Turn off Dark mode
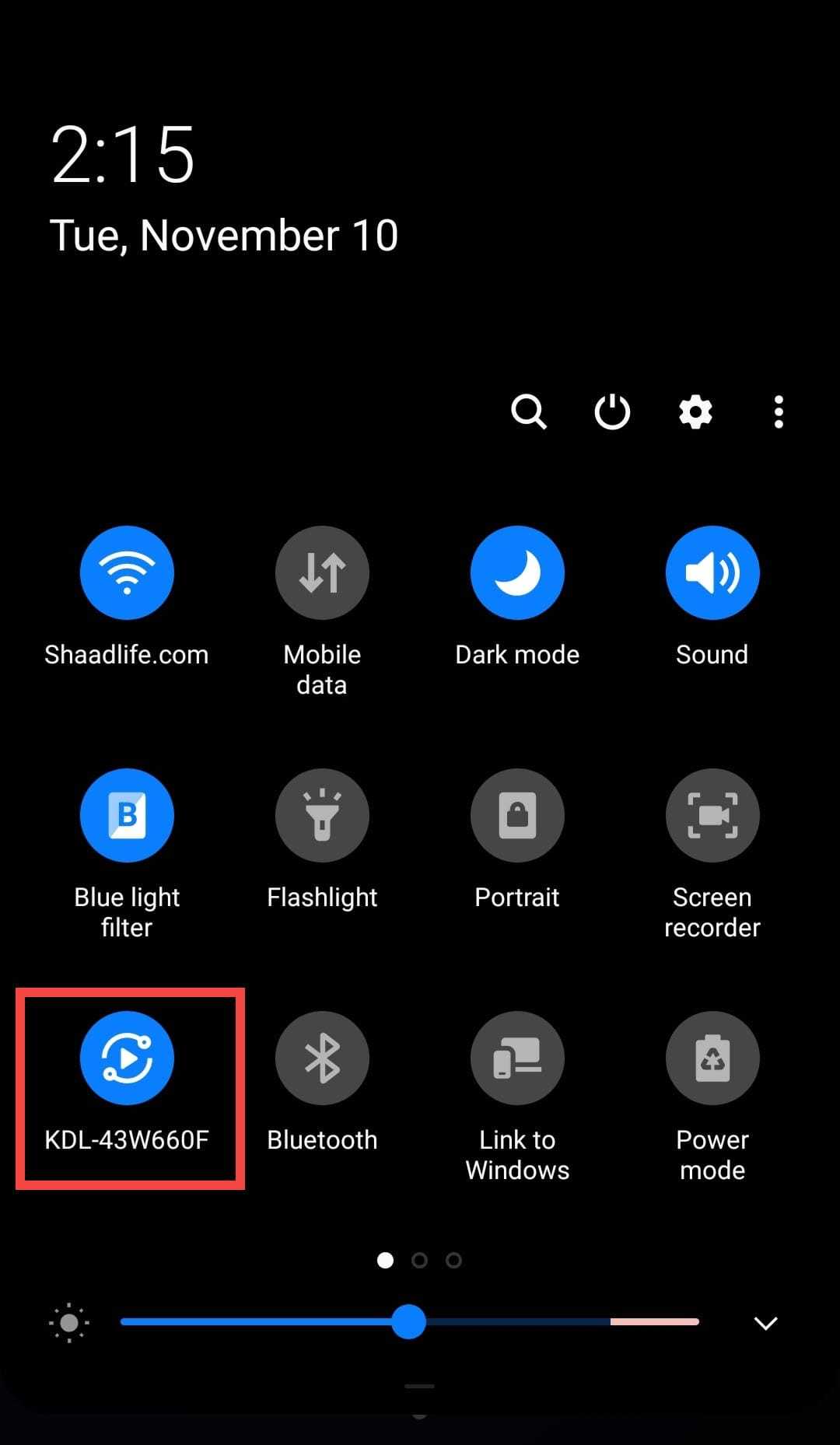This screenshot has height=1445, width=840. (x=517, y=573)
